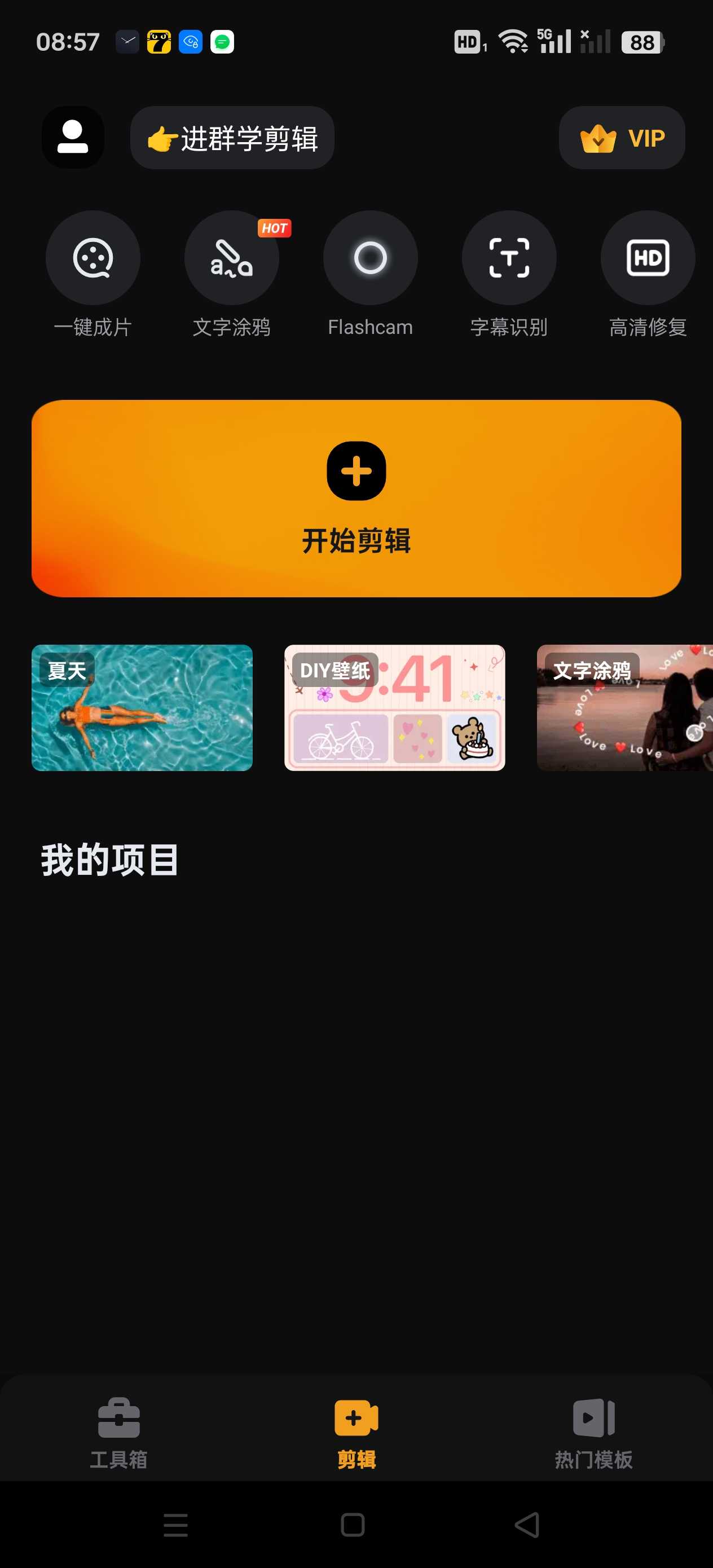Switch to the 工具箱 tab
This screenshot has width=713, height=1568.
point(118,1432)
